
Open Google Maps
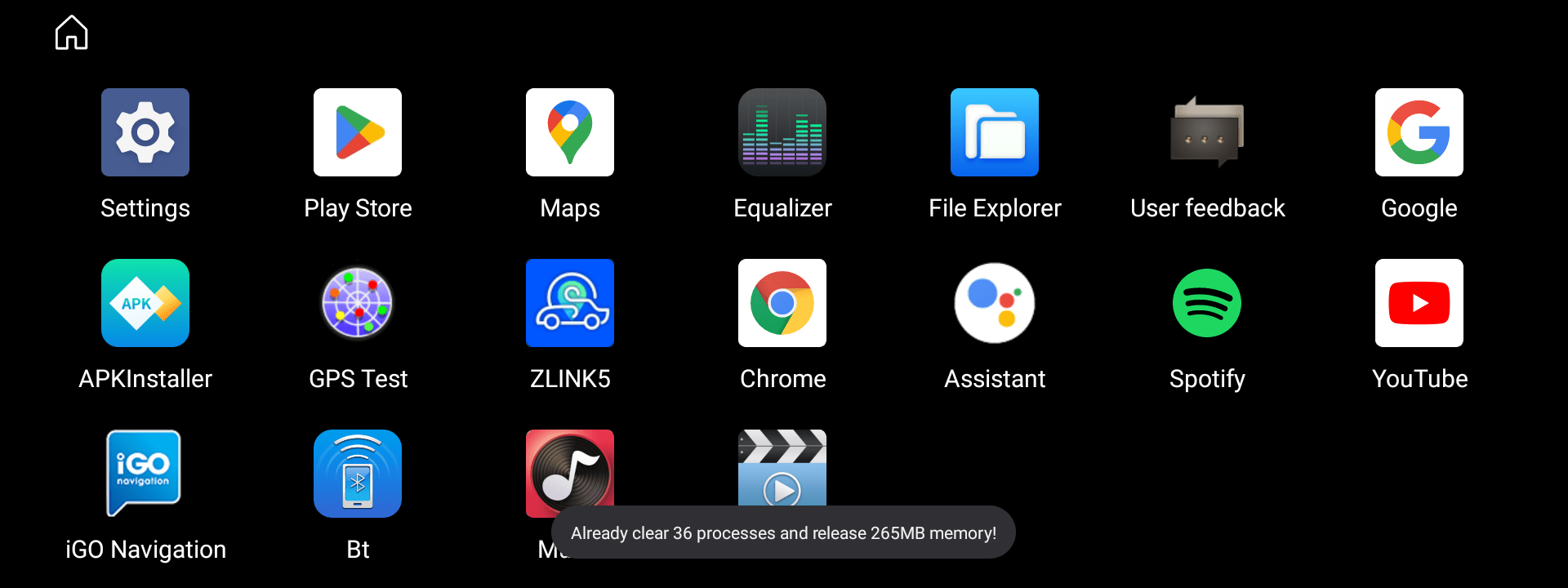point(570,133)
